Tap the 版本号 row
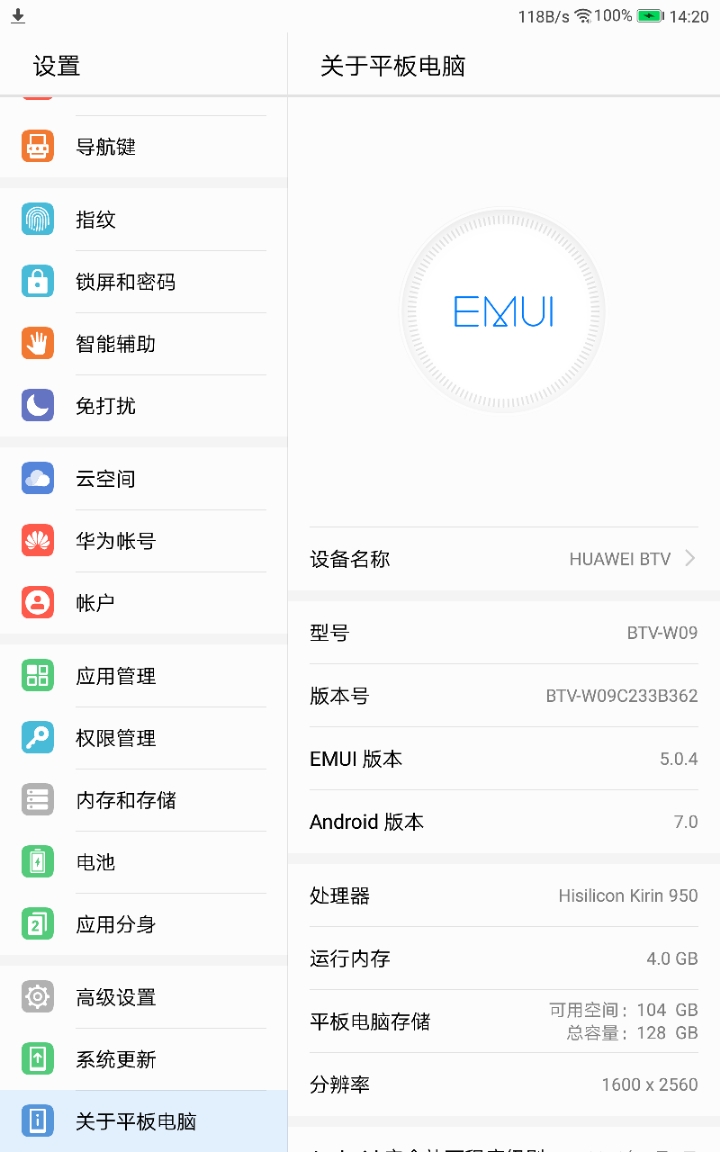720x1152 pixels. coord(503,696)
